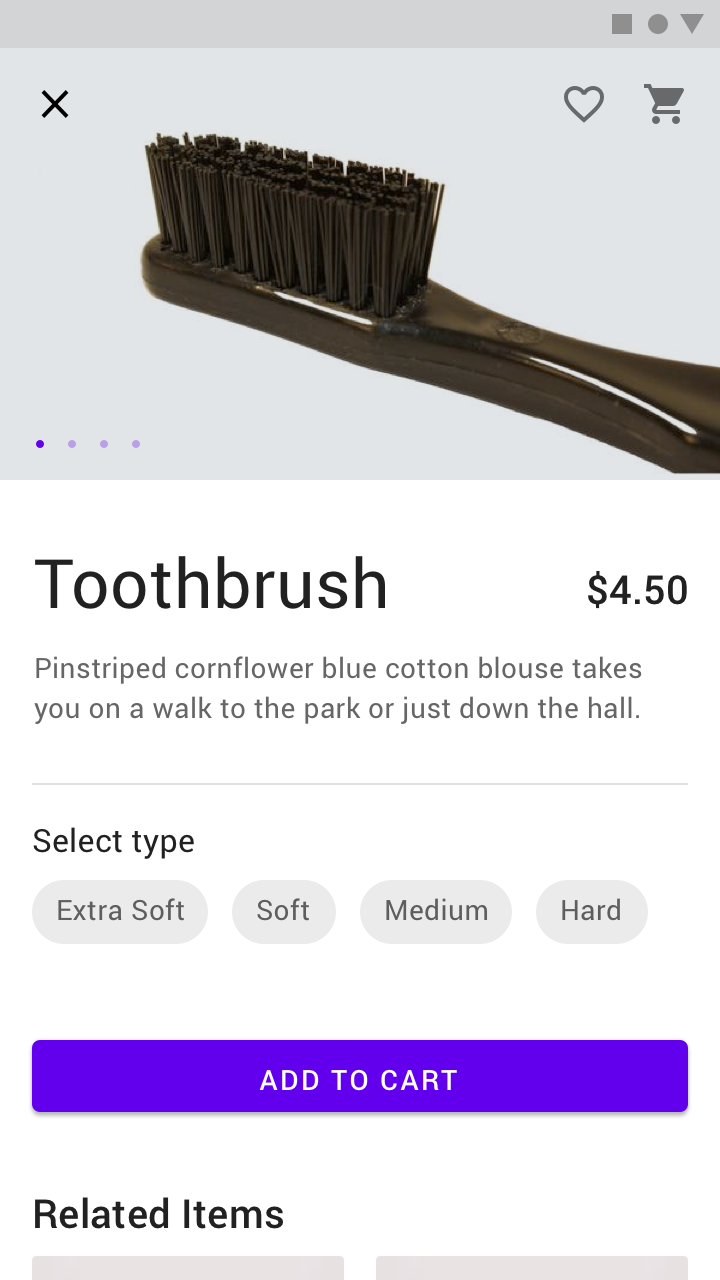Viewport: 720px width, 1280px height.
Task: Choose the Hard bristle option
Action: pyautogui.click(x=591, y=911)
